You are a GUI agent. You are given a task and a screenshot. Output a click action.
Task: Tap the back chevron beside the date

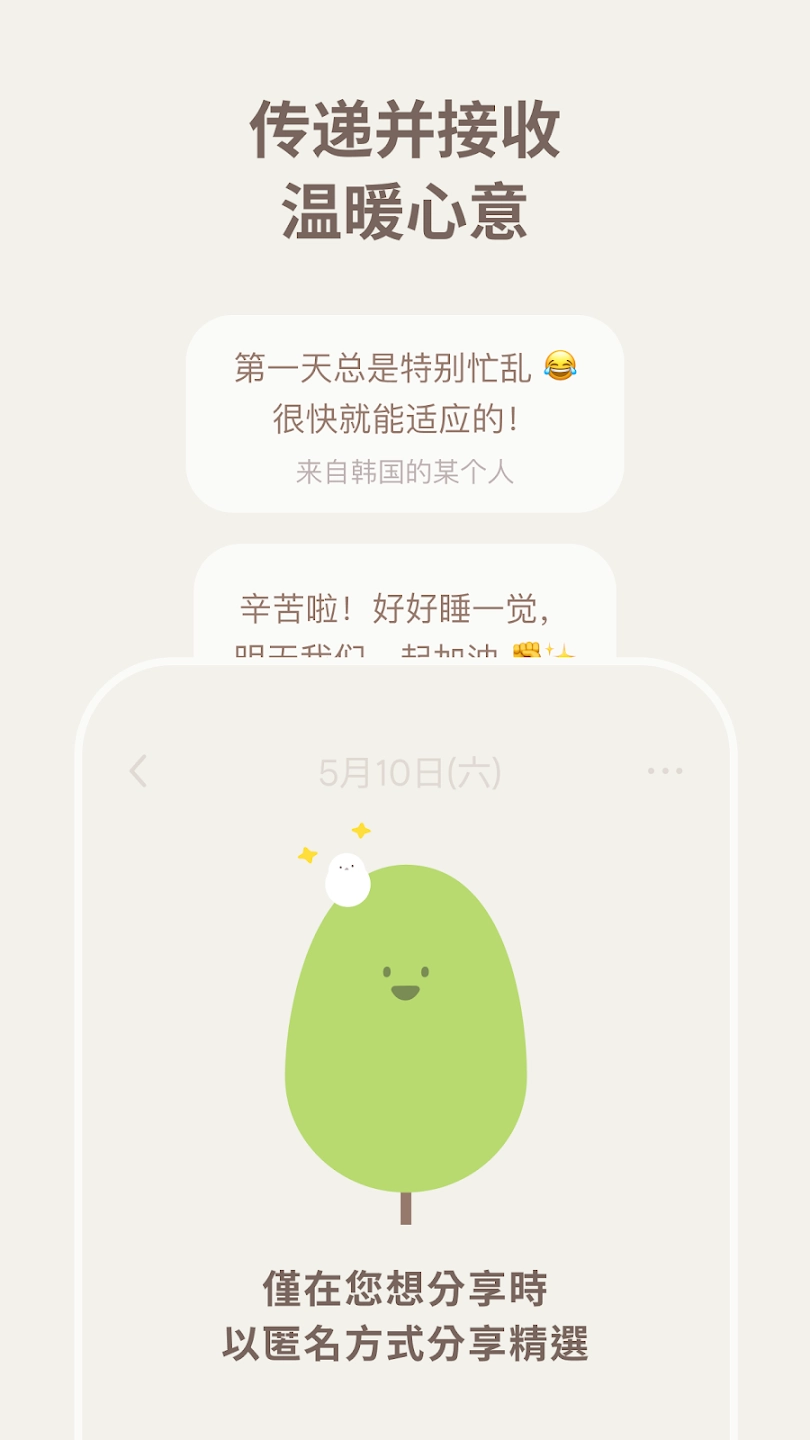tap(140, 770)
